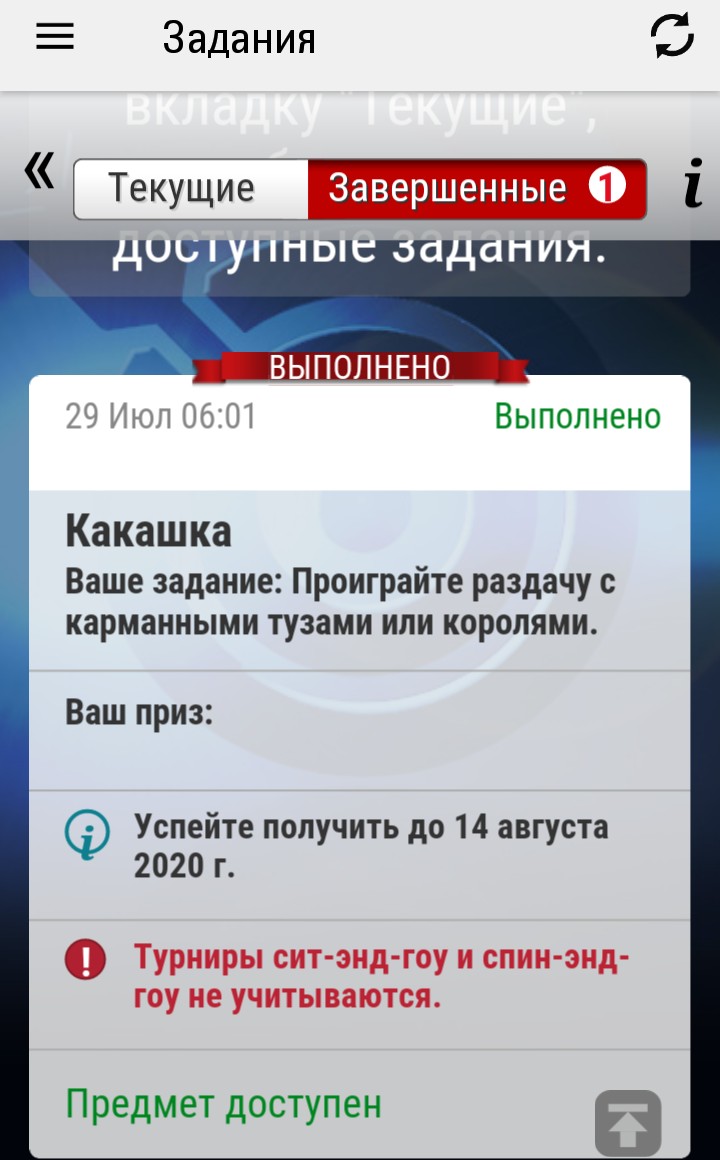Screen dimensions: 720x1160
Task: Open the hamburger menu
Action: [55, 37]
